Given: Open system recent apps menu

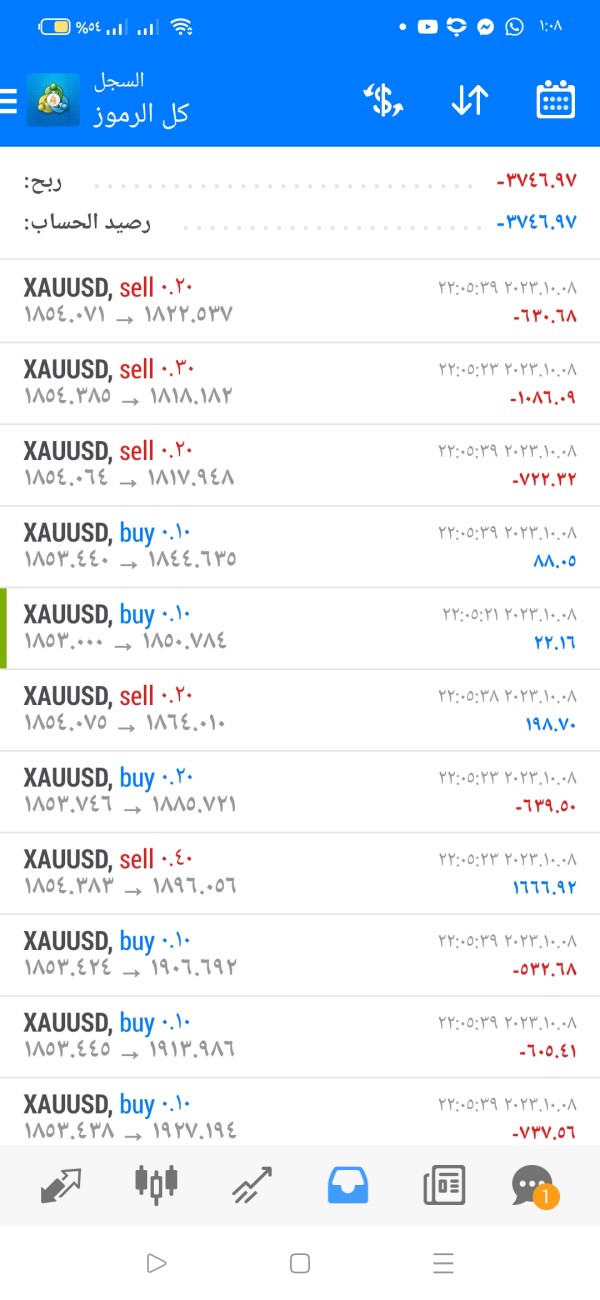Looking at the screenshot, I should (444, 1263).
